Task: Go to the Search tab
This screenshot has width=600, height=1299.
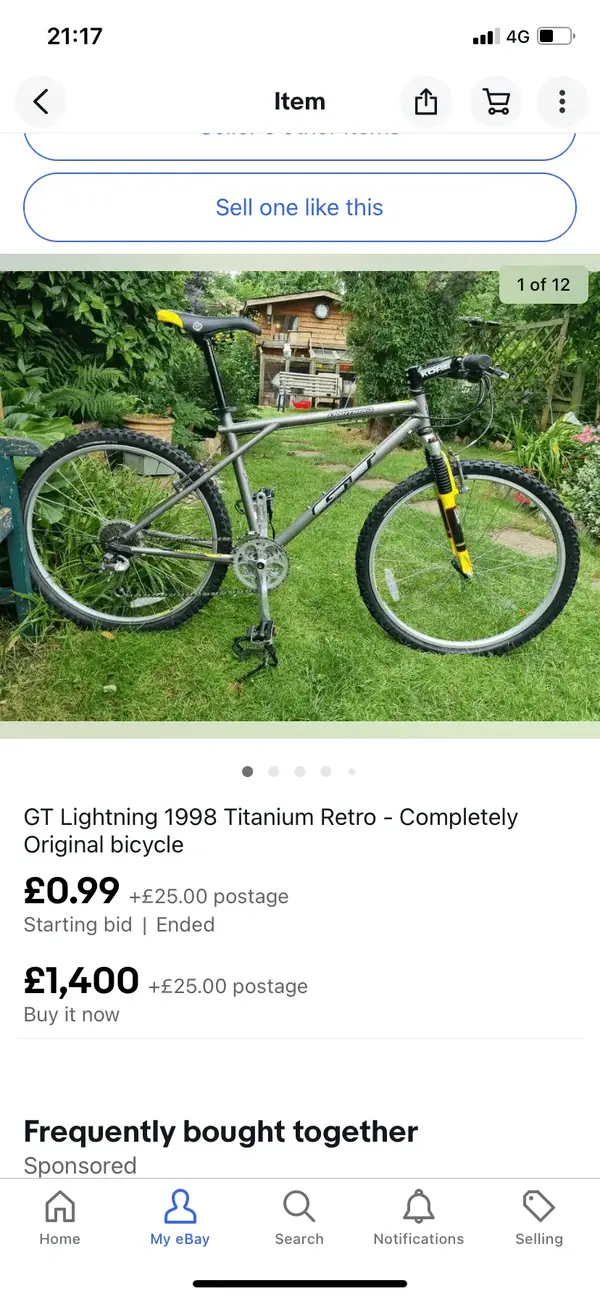Action: [299, 1218]
